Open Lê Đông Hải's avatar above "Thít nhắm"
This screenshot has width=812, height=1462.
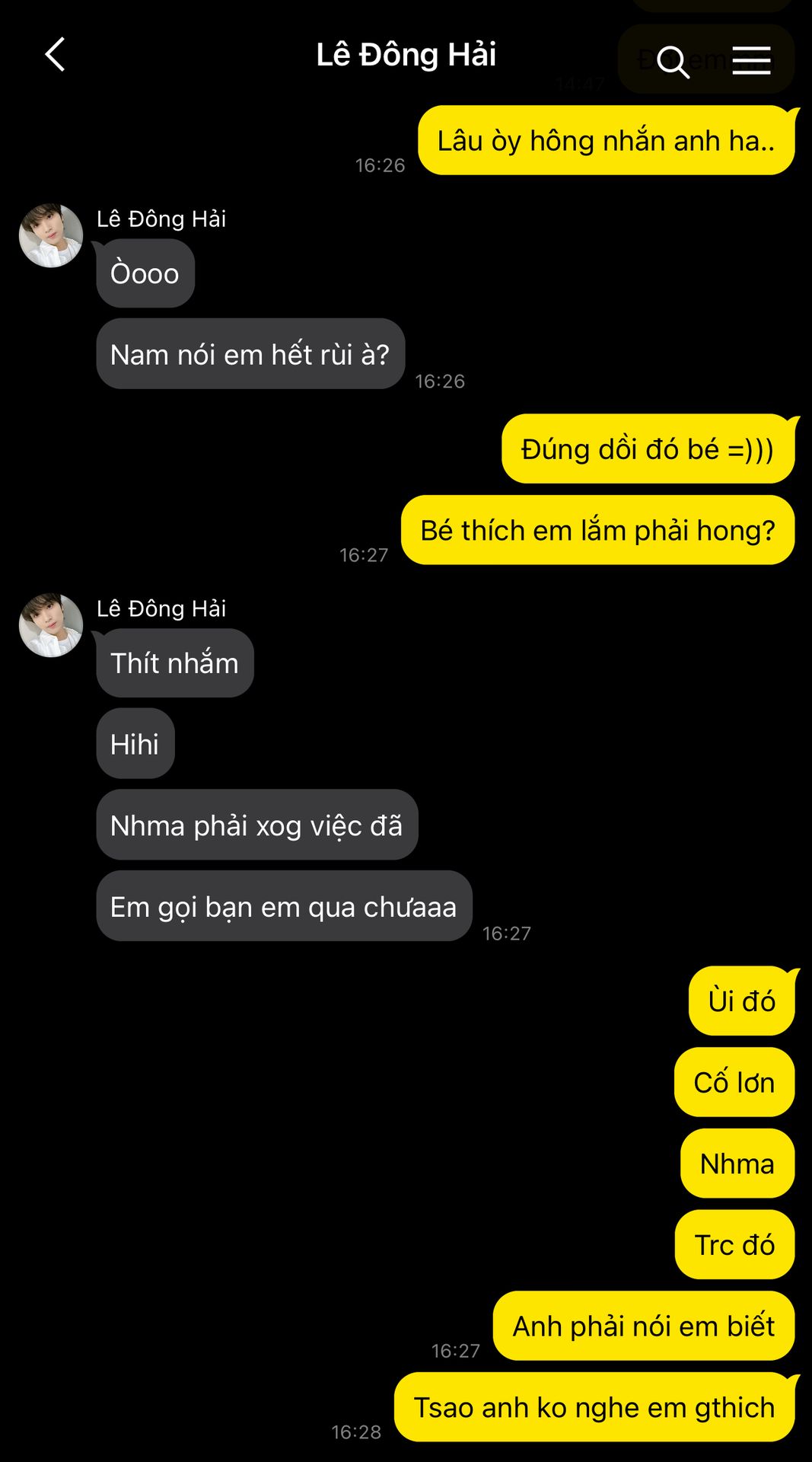pos(51,625)
